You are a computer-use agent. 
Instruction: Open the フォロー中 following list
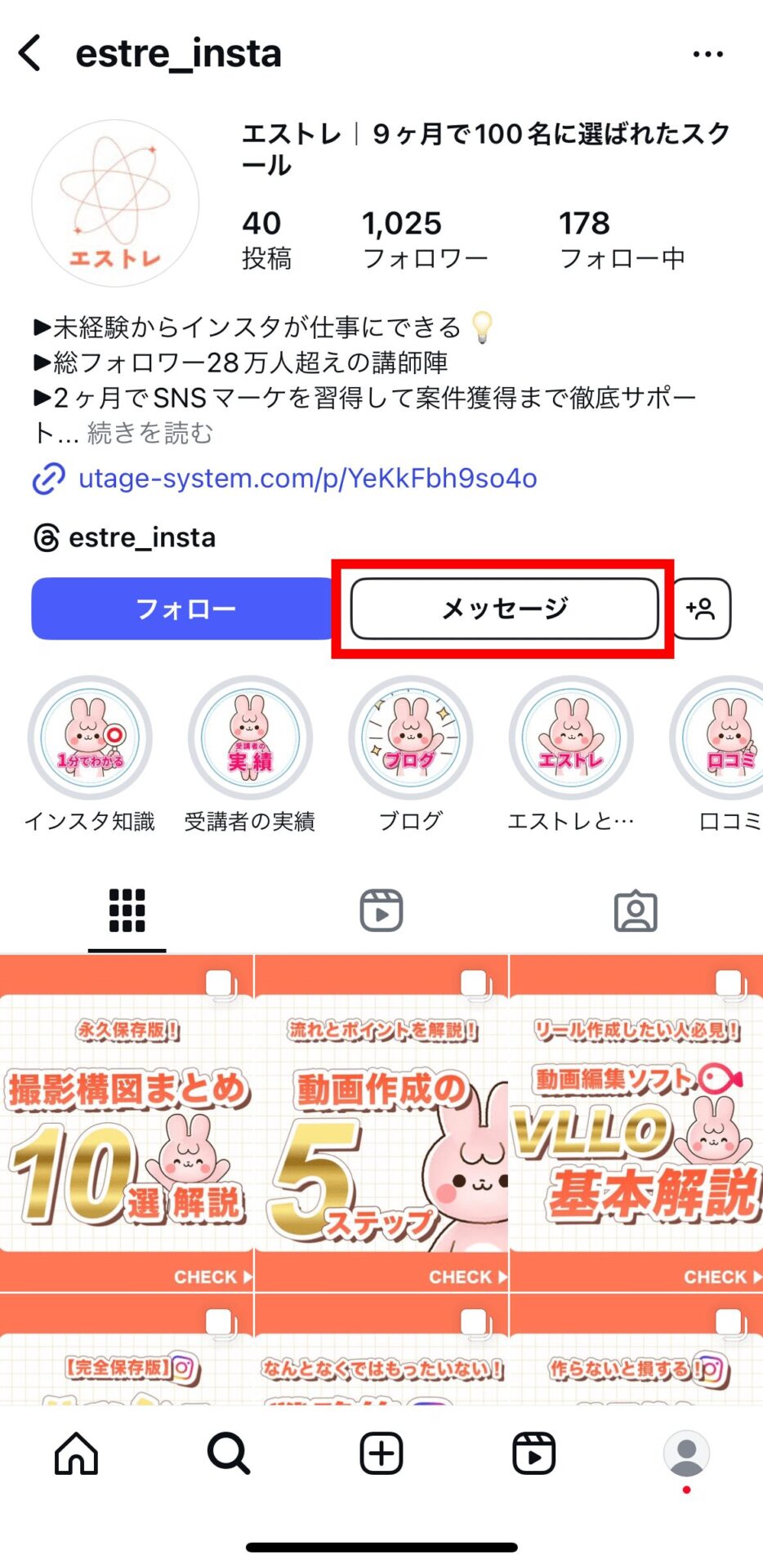[x=621, y=239]
